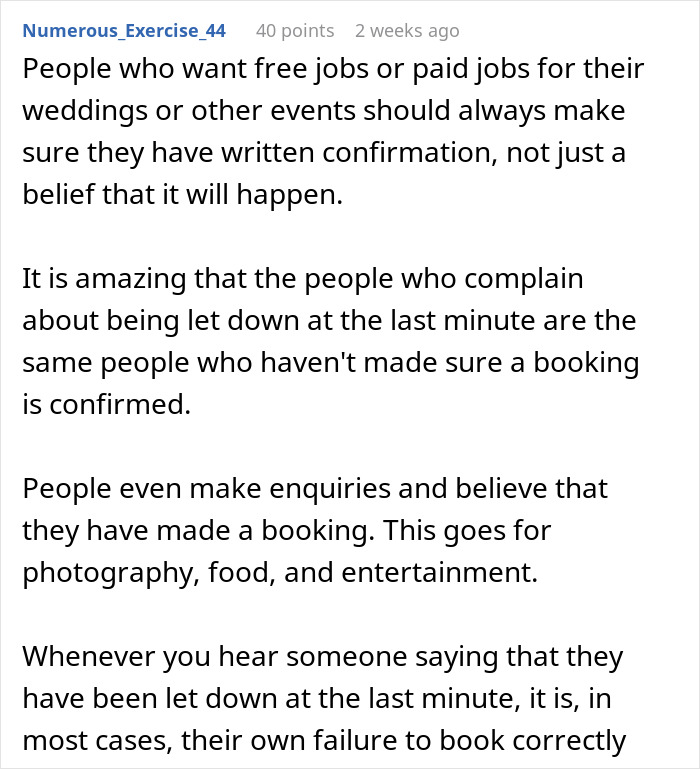
Task: Open Numerous_Exercise_44's user profile
Action: 124,30
